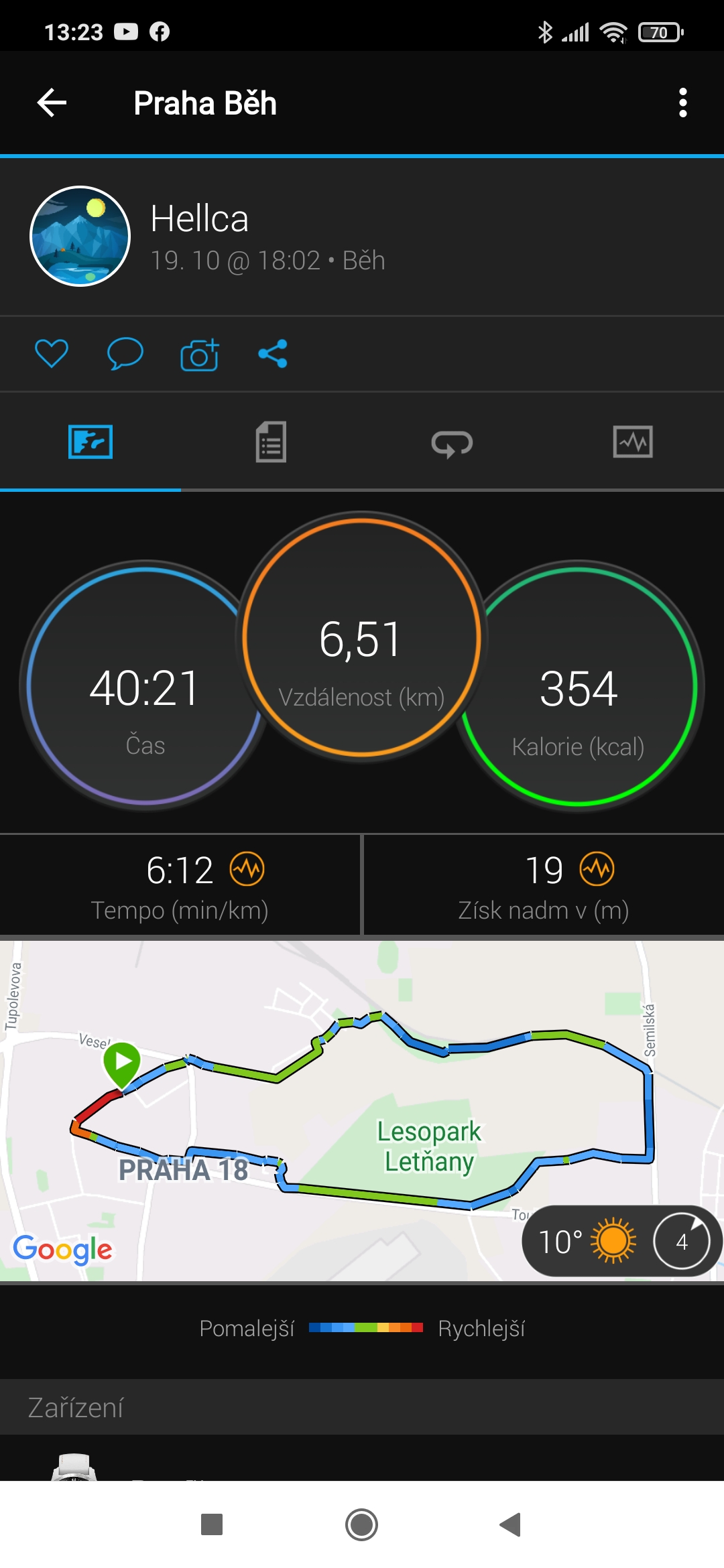Open the weather details showing 10°

(x=587, y=1241)
